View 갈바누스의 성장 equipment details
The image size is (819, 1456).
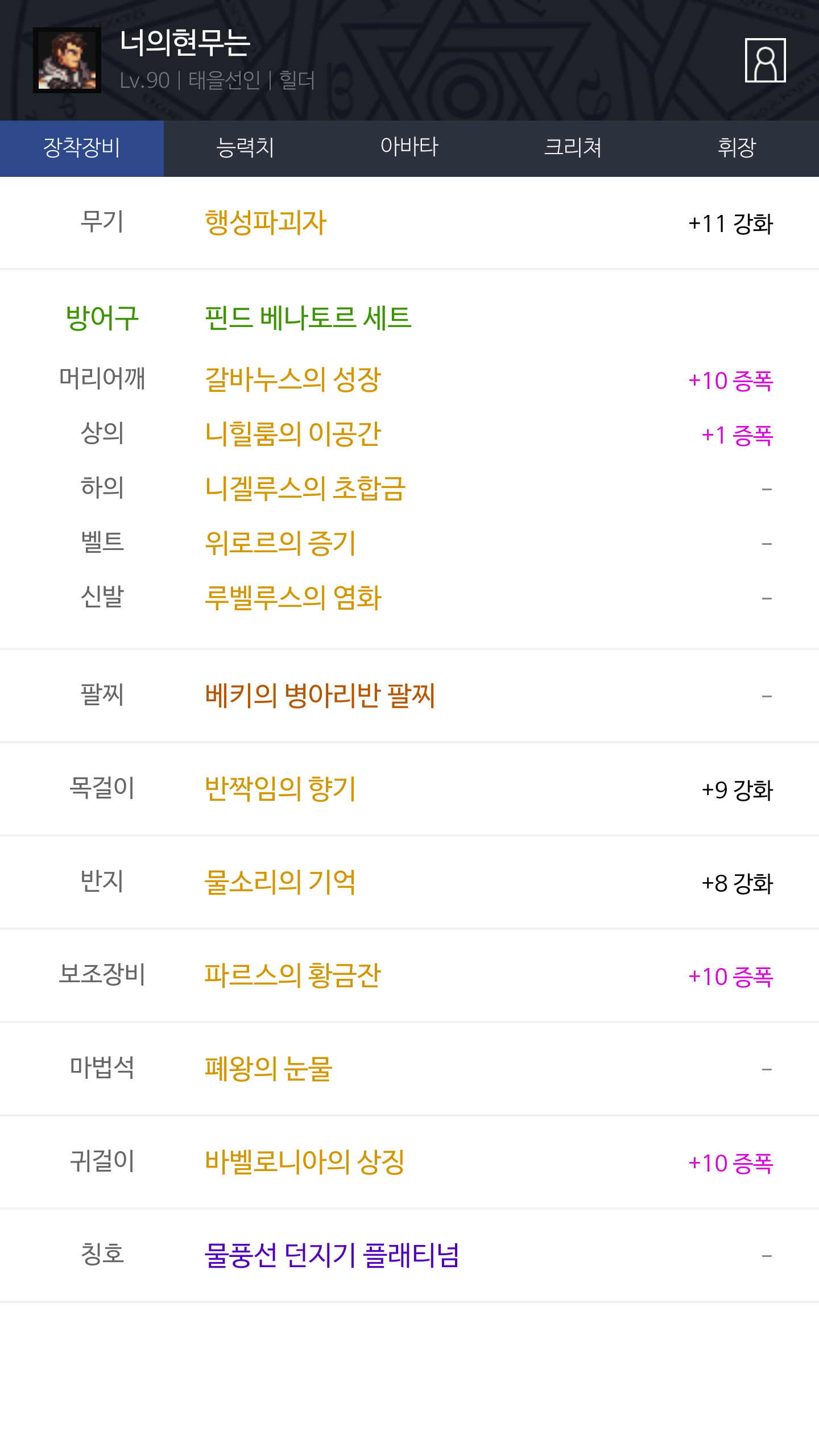pos(293,379)
